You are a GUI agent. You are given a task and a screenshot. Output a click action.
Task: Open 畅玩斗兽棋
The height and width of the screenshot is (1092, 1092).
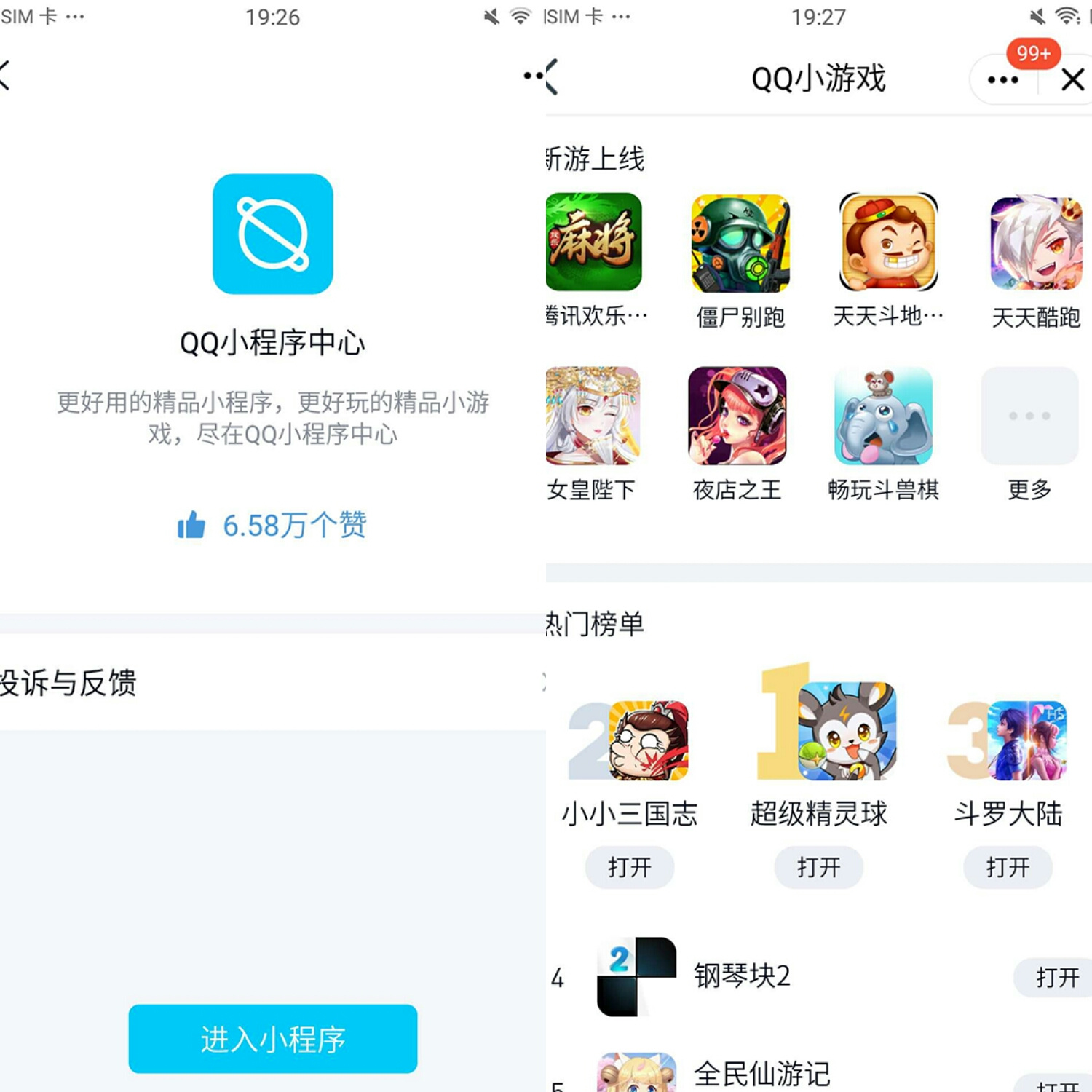coord(883,416)
